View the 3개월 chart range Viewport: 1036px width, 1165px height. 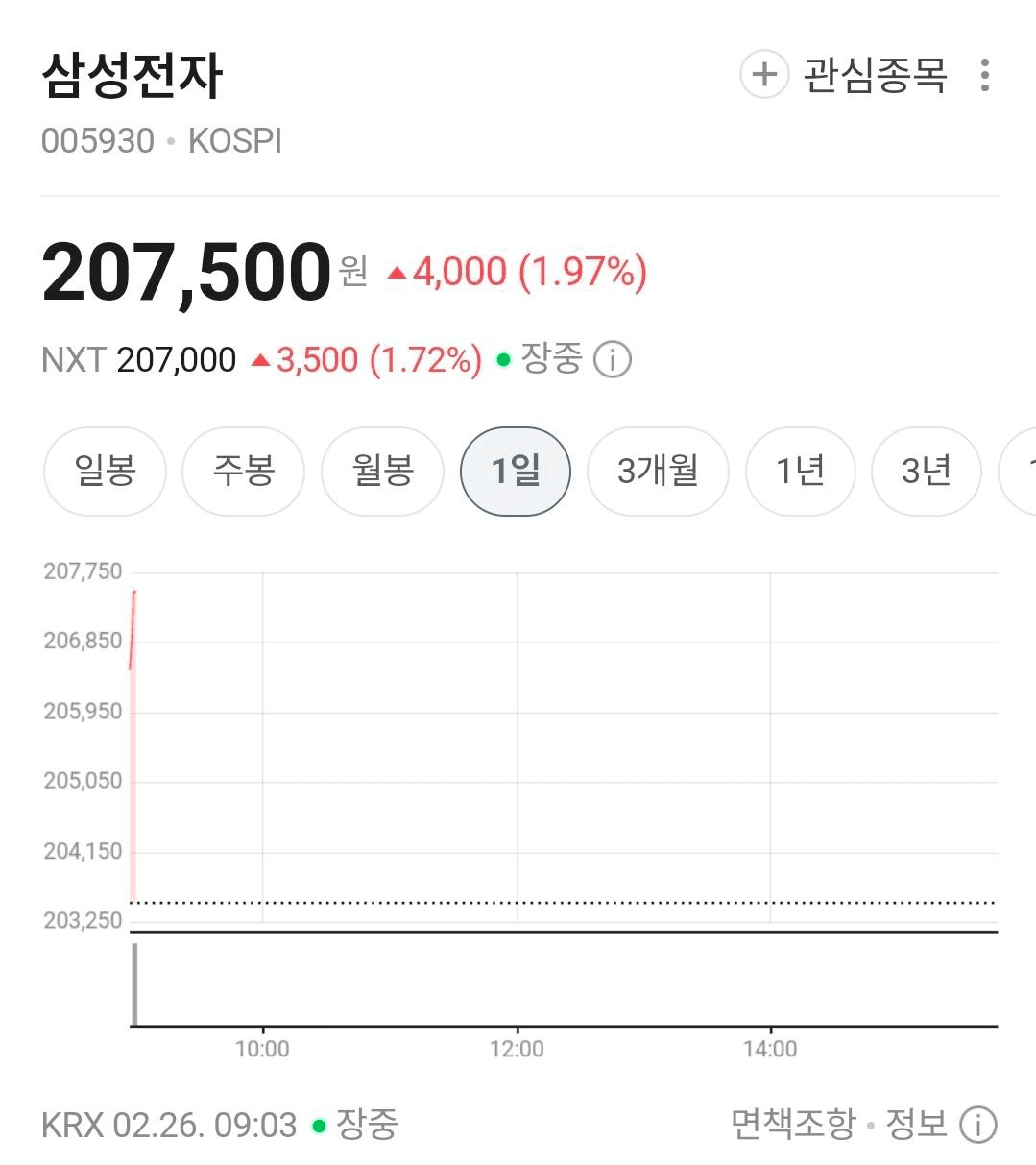click(658, 471)
